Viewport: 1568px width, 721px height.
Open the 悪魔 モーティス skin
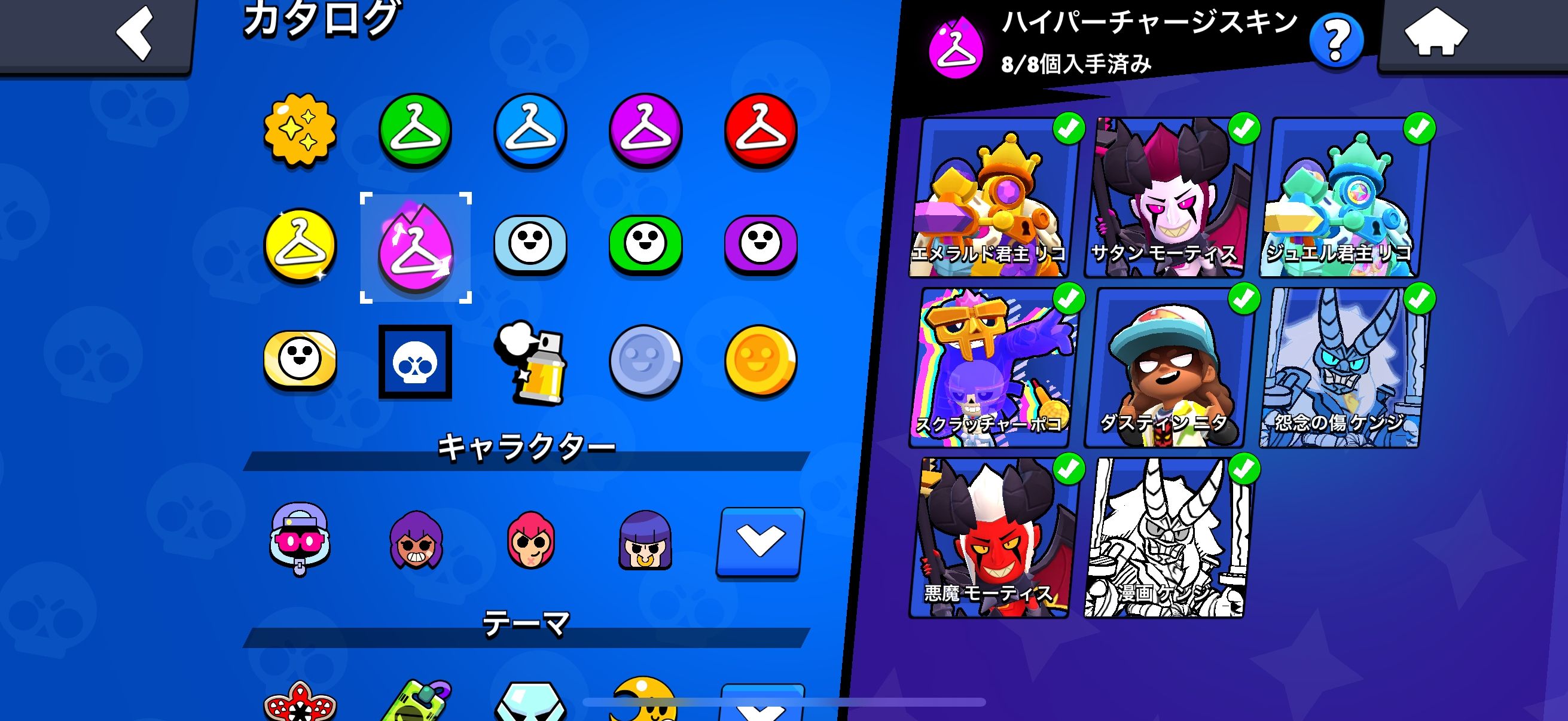pos(990,539)
